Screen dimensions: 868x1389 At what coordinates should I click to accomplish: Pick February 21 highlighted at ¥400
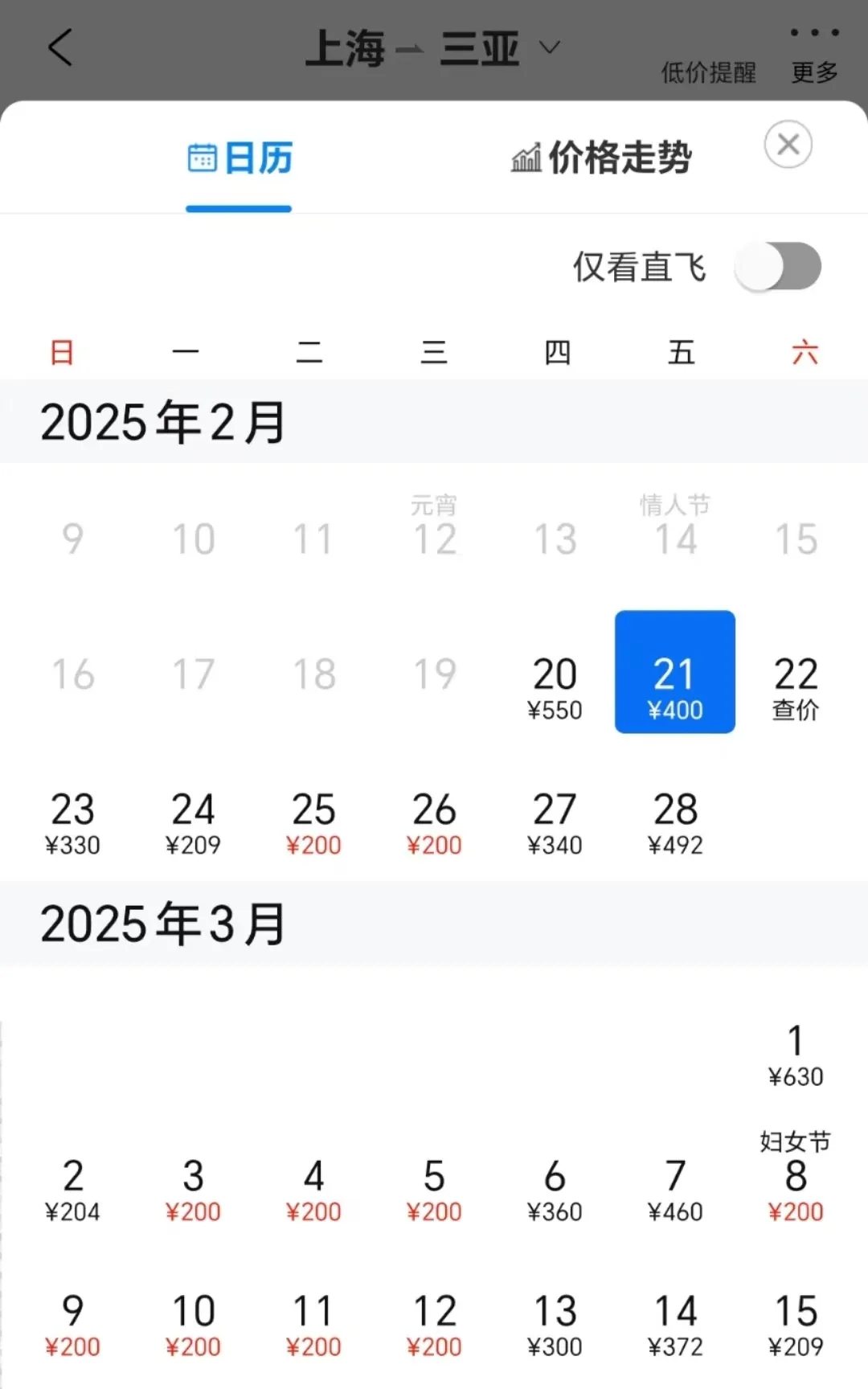(x=675, y=672)
